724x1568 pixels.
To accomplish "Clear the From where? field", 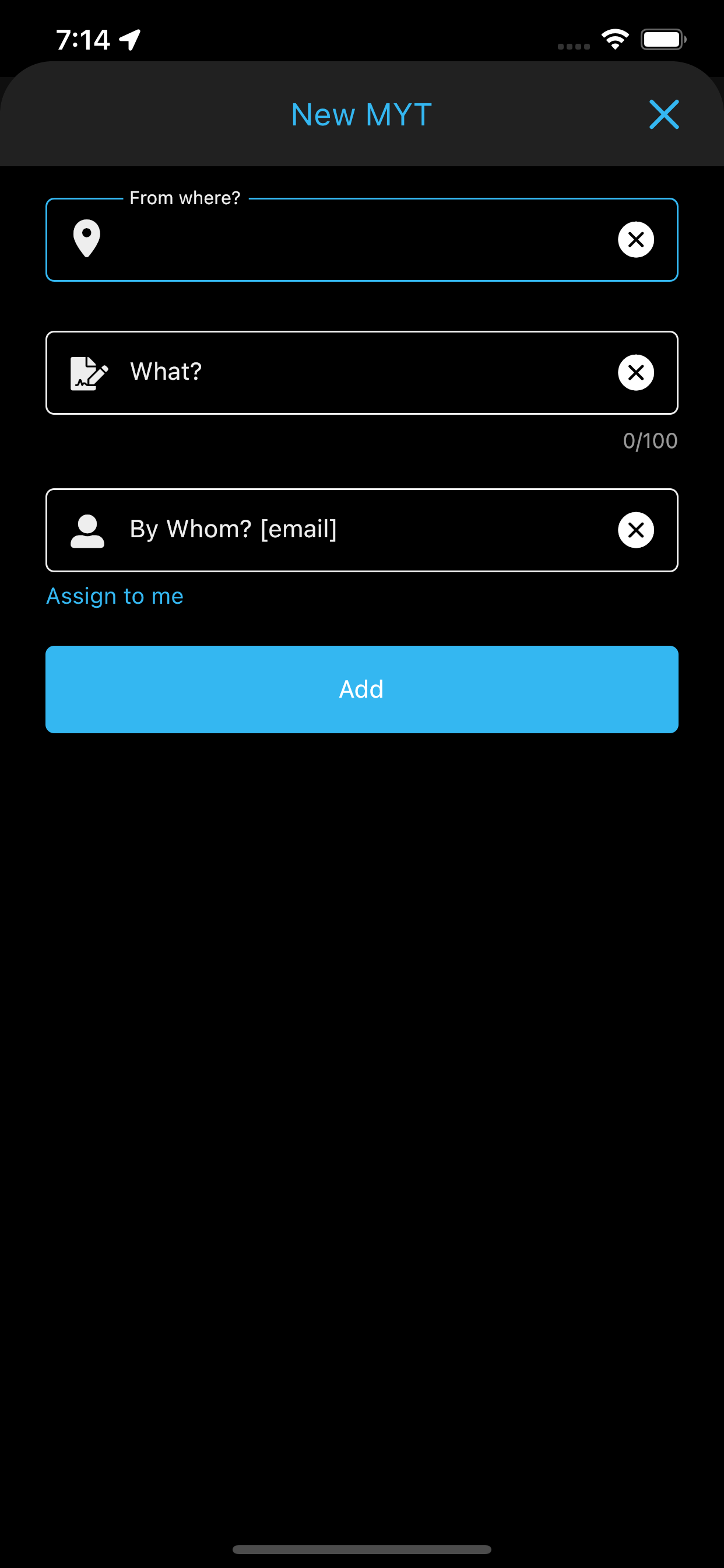I will [x=636, y=240].
